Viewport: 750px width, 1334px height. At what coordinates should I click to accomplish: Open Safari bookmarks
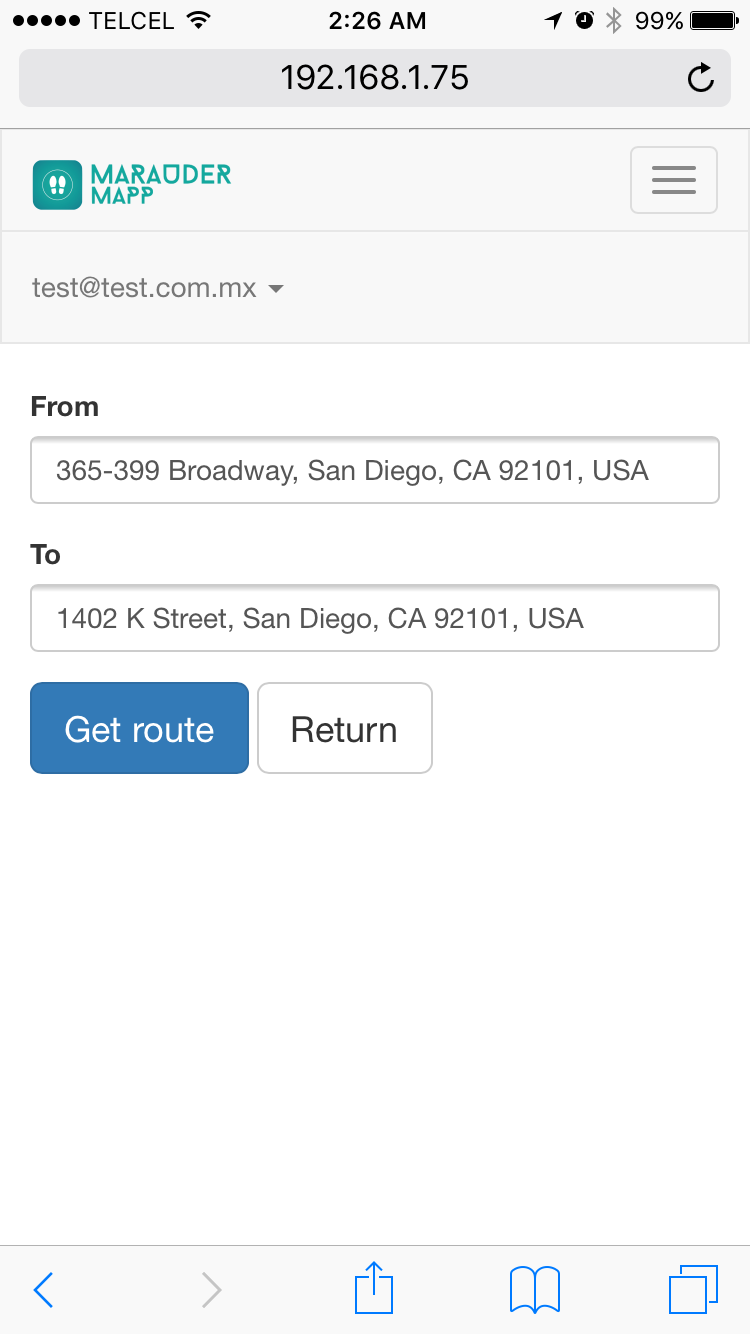coord(534,1289)
